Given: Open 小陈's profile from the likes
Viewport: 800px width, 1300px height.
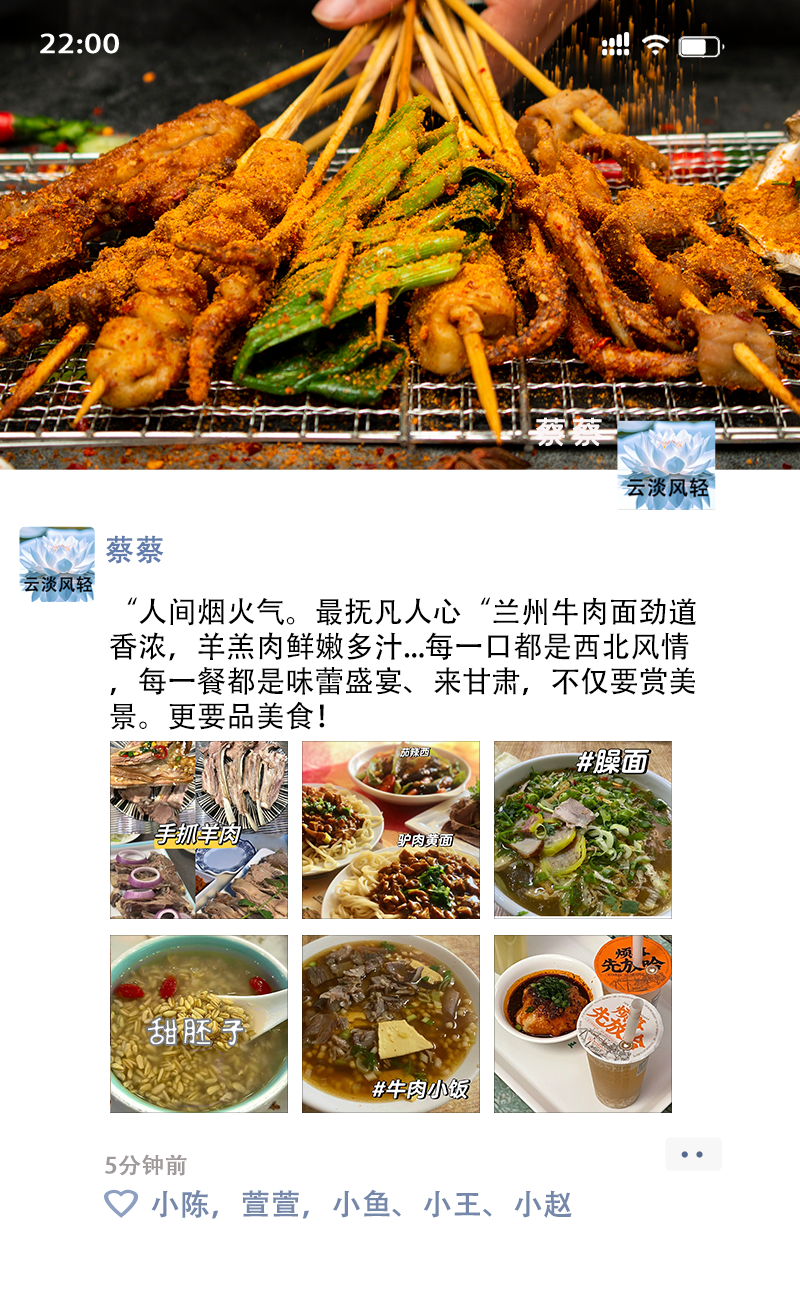Looking at the screenshot, I should (180, 1204).
